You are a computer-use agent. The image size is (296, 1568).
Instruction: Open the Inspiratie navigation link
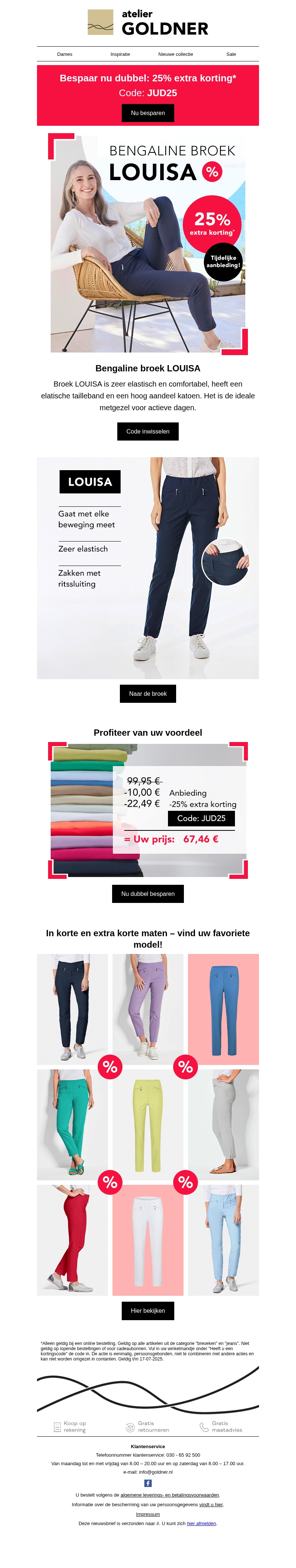[120, 54]
